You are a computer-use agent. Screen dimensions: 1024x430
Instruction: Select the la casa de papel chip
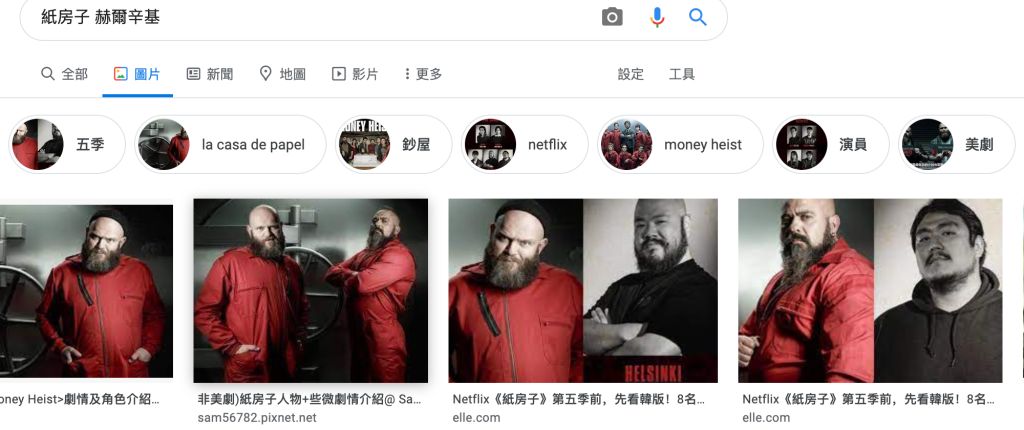230,145
